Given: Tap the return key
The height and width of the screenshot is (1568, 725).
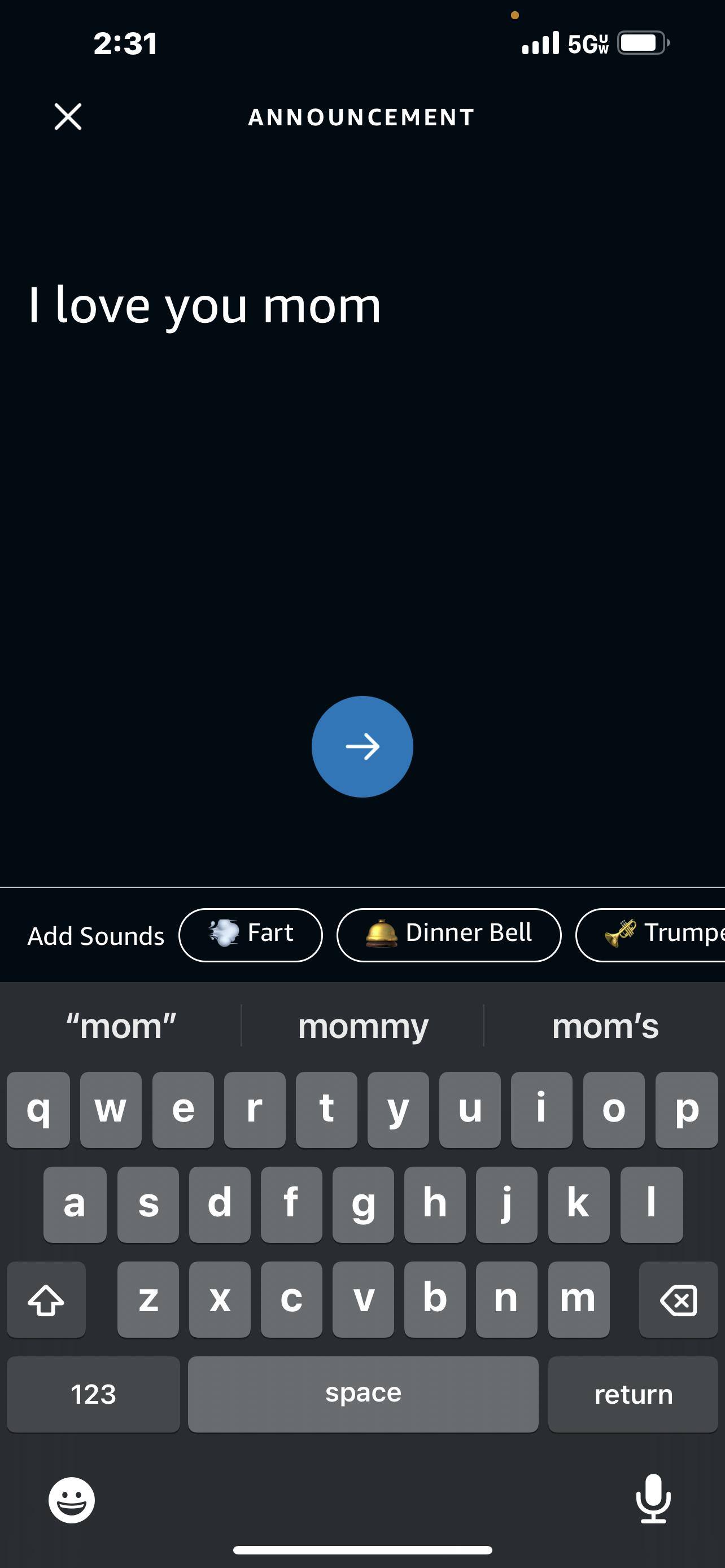Looking at the screenshot, I should (632, 1394).
